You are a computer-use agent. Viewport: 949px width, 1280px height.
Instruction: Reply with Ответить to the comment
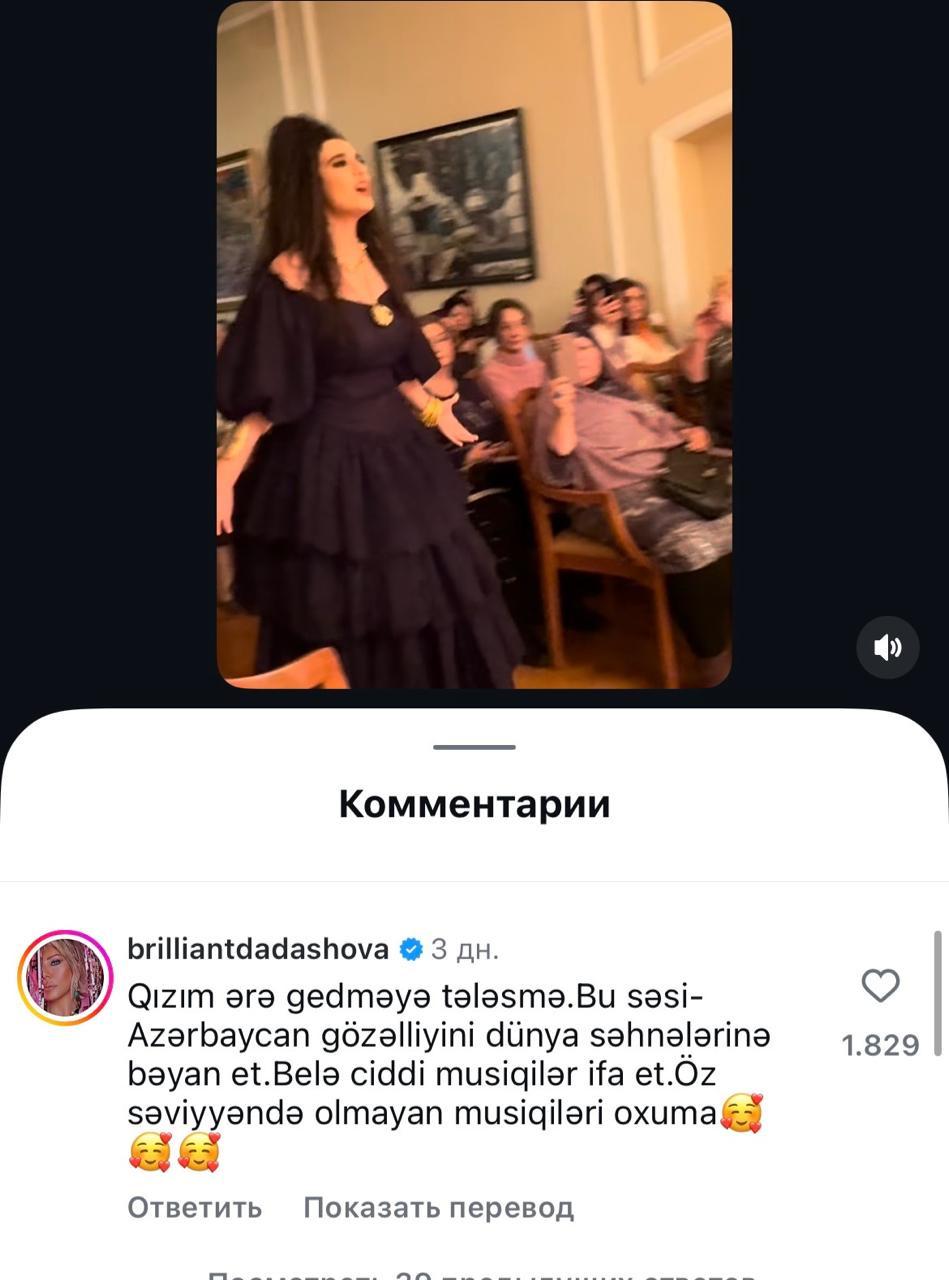point(194,1207)
